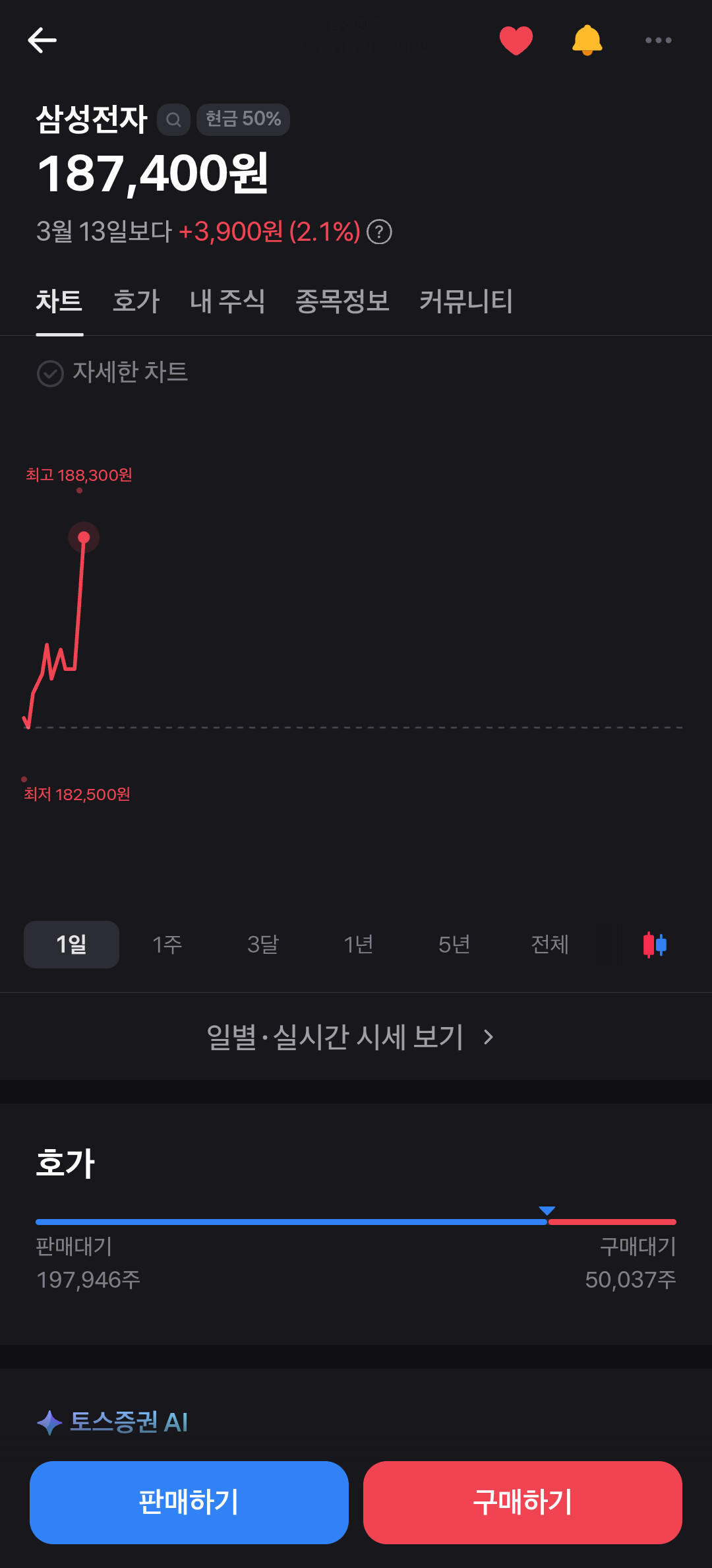Open the help icon next to price change
This screenshot has height=1568, width=712.
[x=379, y=232]
